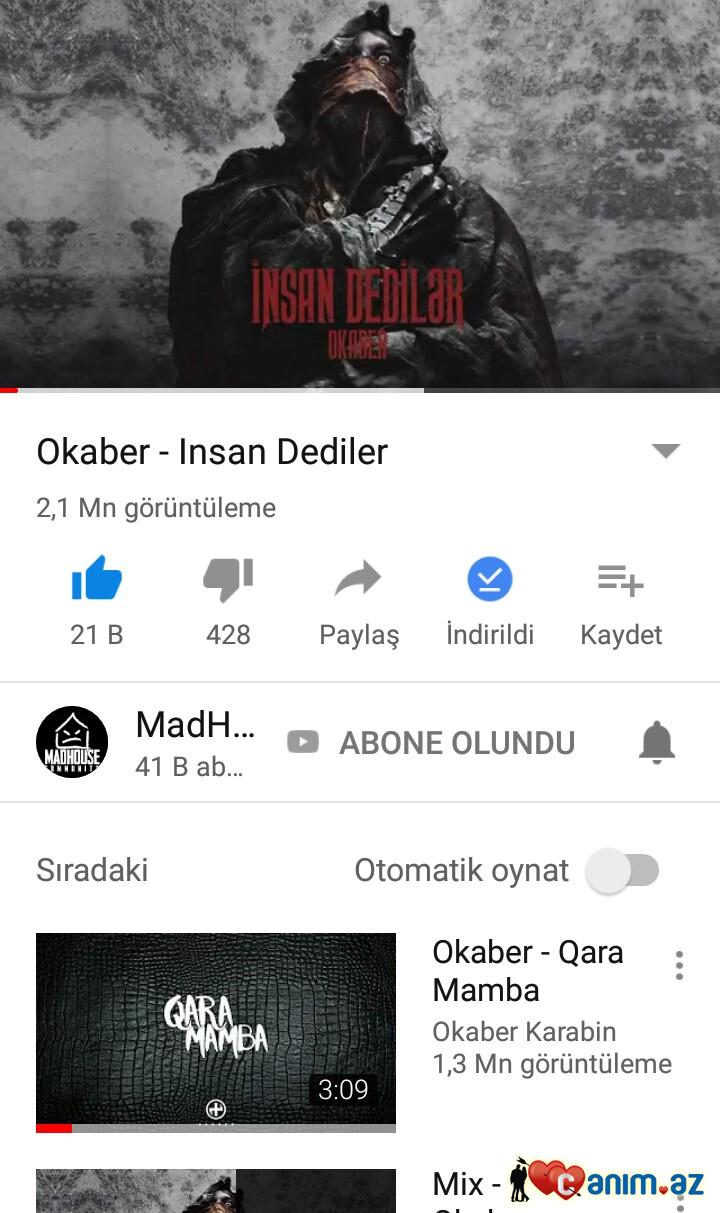Open the MadHouse channel avatar
720x1213 pixels.
(x=72, y=742)
